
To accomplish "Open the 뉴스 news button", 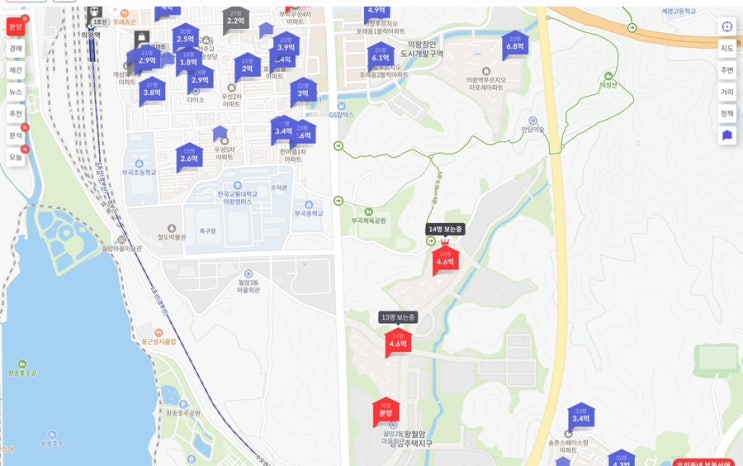I will [x=15, y=92].
